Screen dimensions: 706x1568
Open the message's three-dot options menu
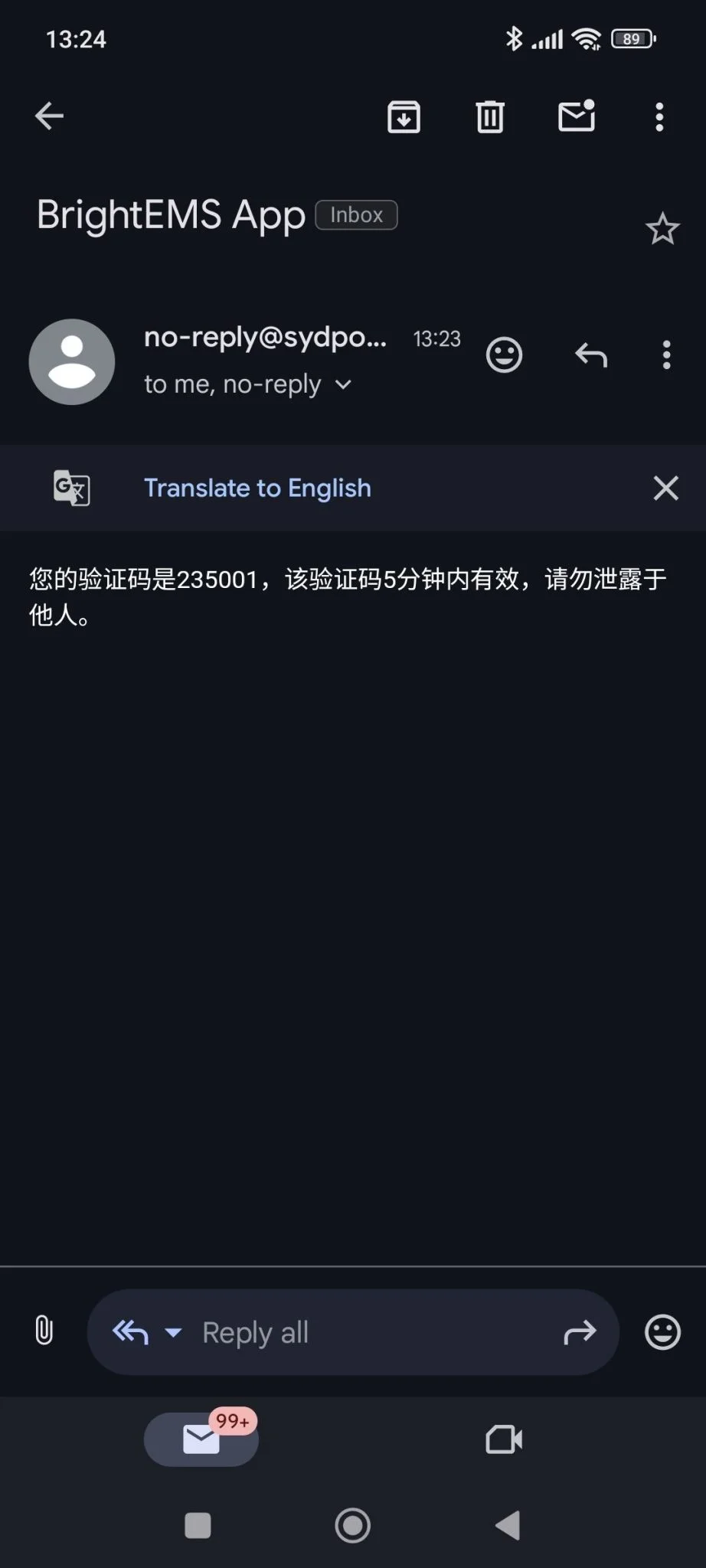(x=666, y=354)
